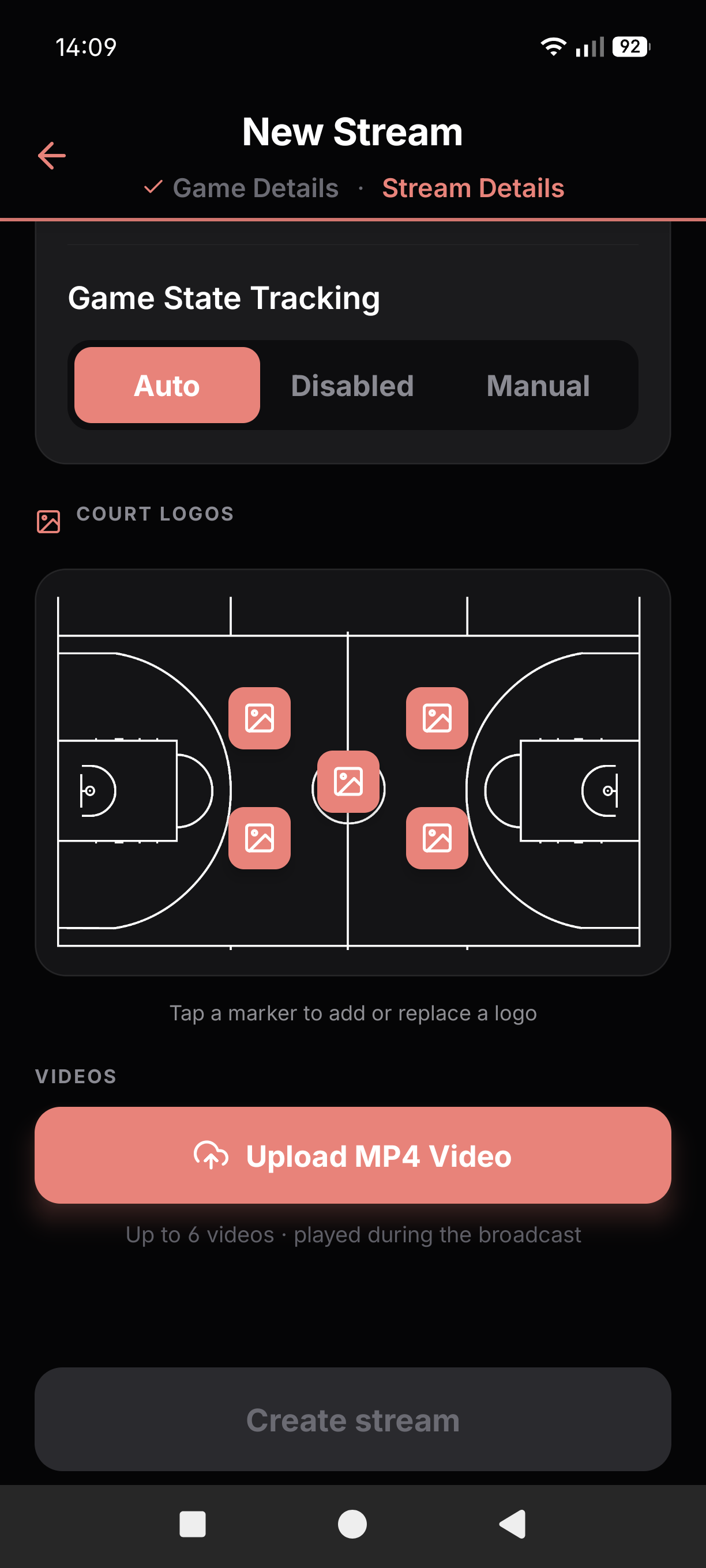The width and height of the screenshot is (706, 1568).
Task: Select Auto game state tracking
Action: (x=167, y=385)
